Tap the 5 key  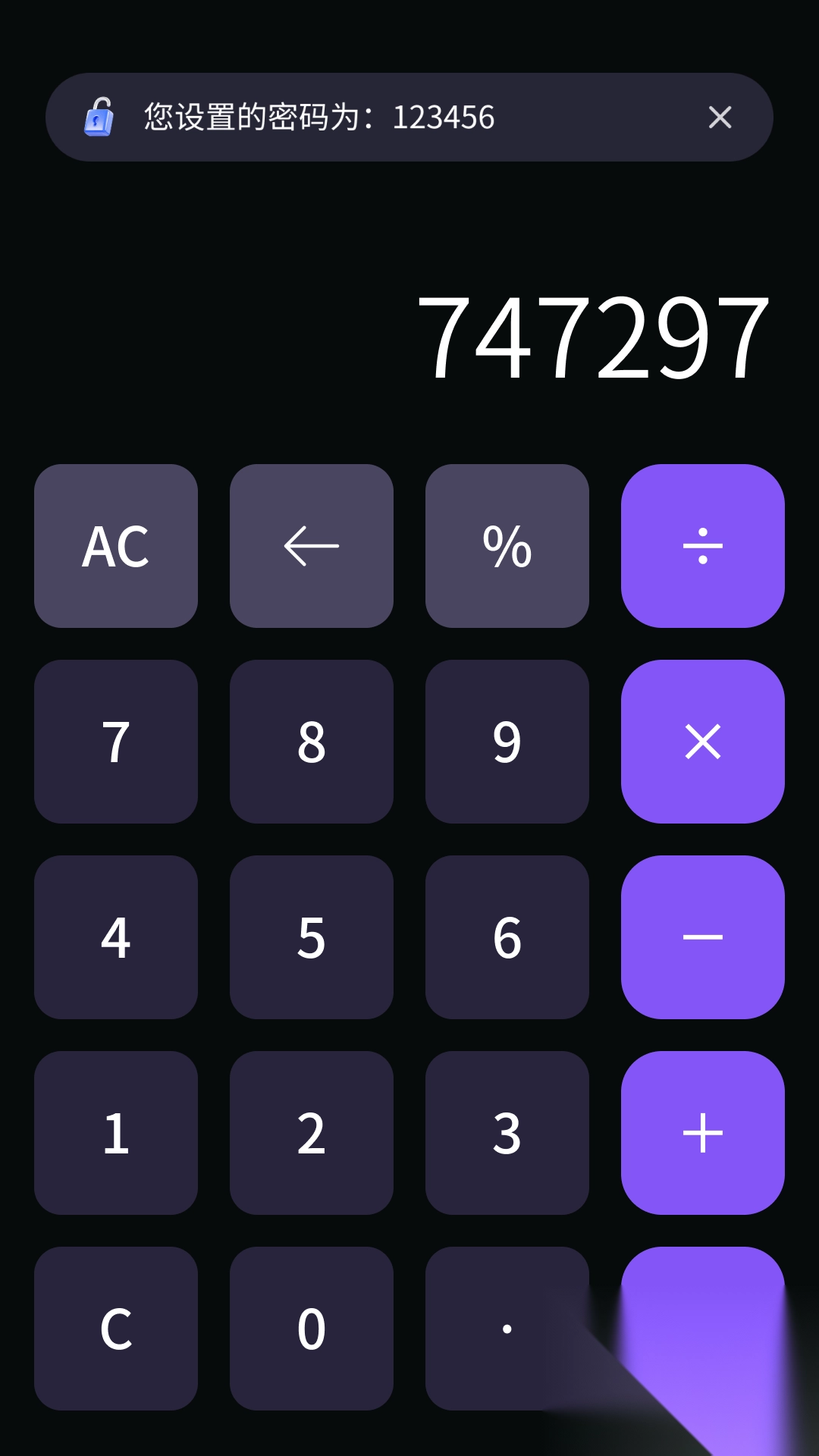click(x=312, y=937)
